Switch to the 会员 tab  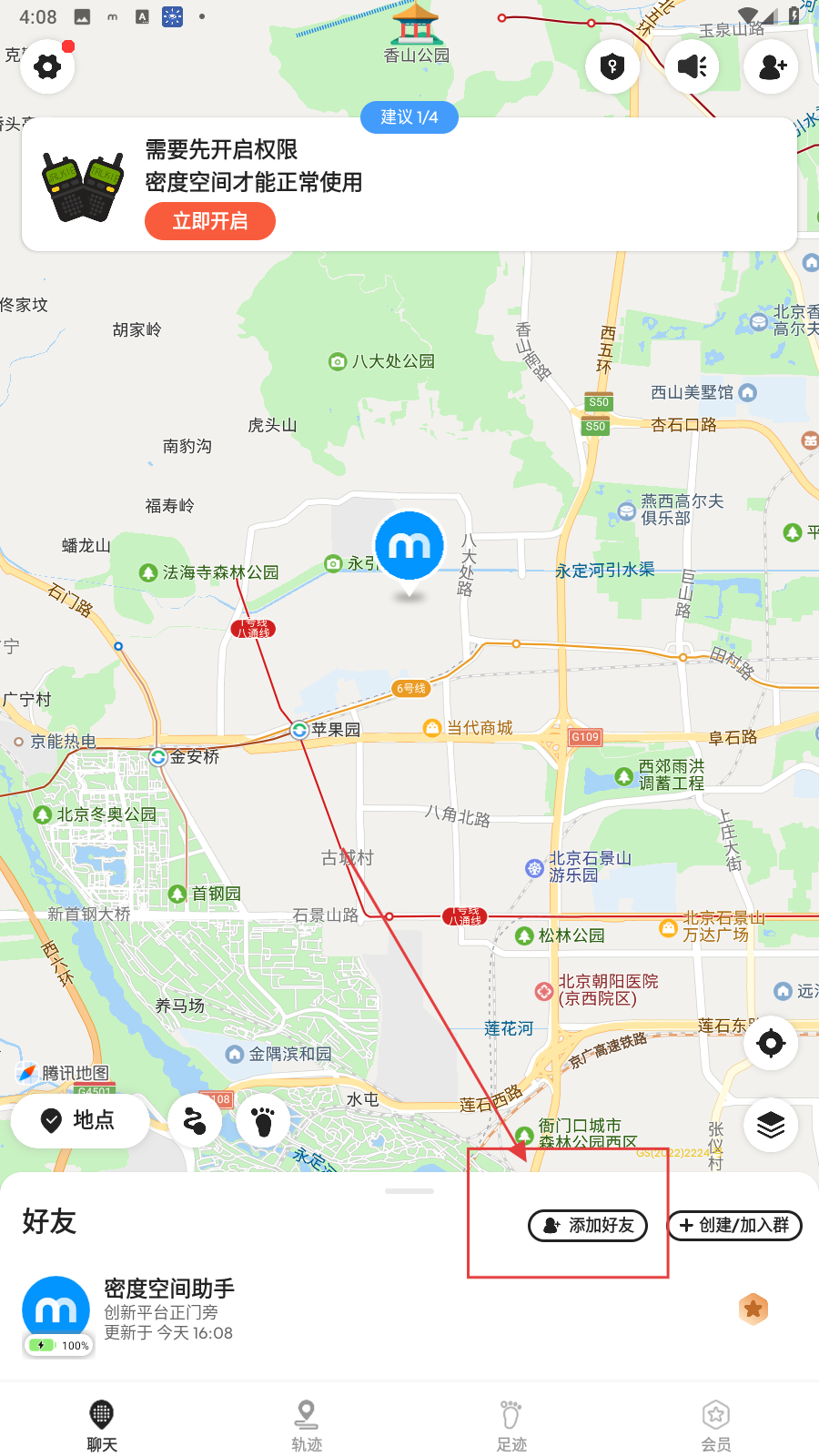pos(716,1426)
